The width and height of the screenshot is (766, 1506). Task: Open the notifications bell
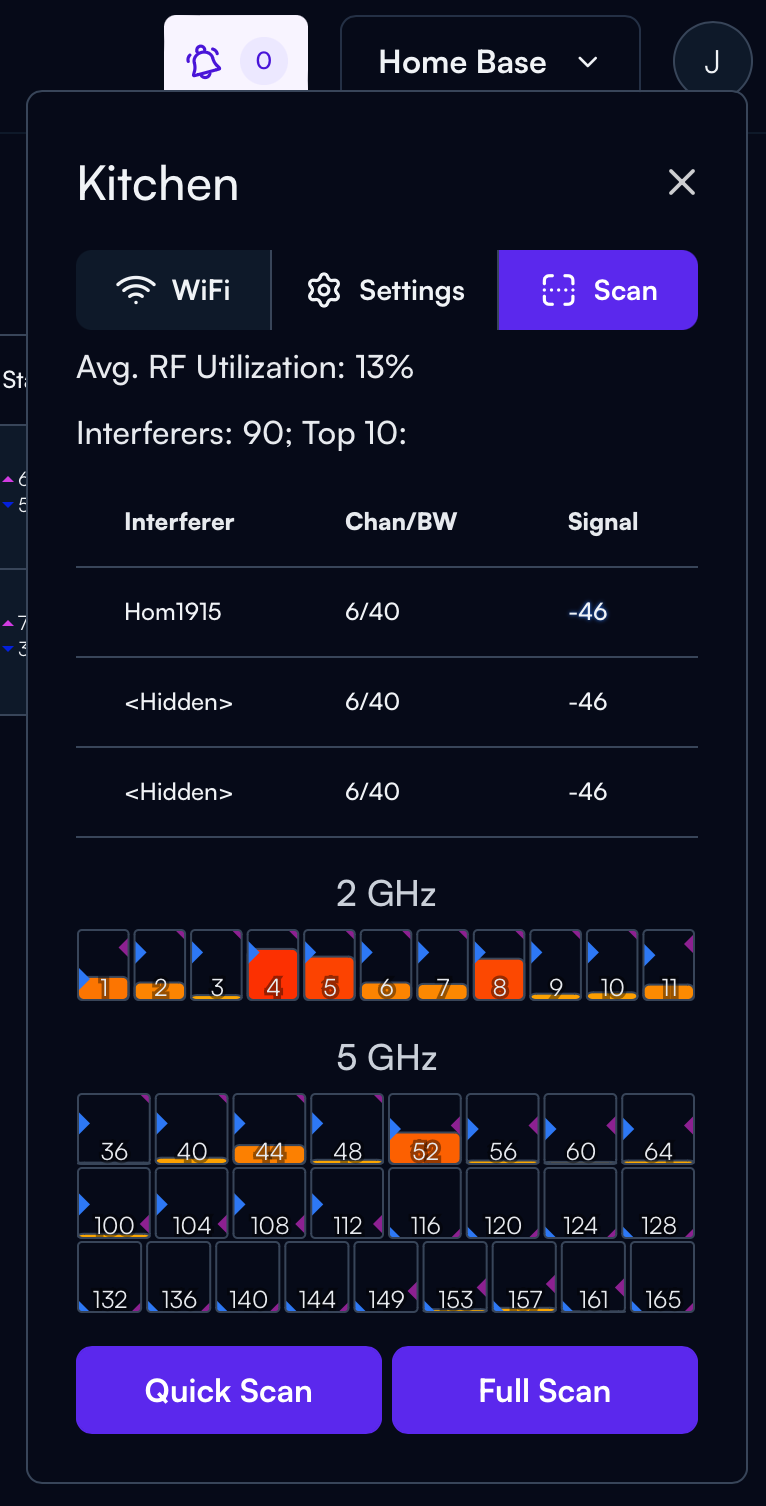click(236, 61)
